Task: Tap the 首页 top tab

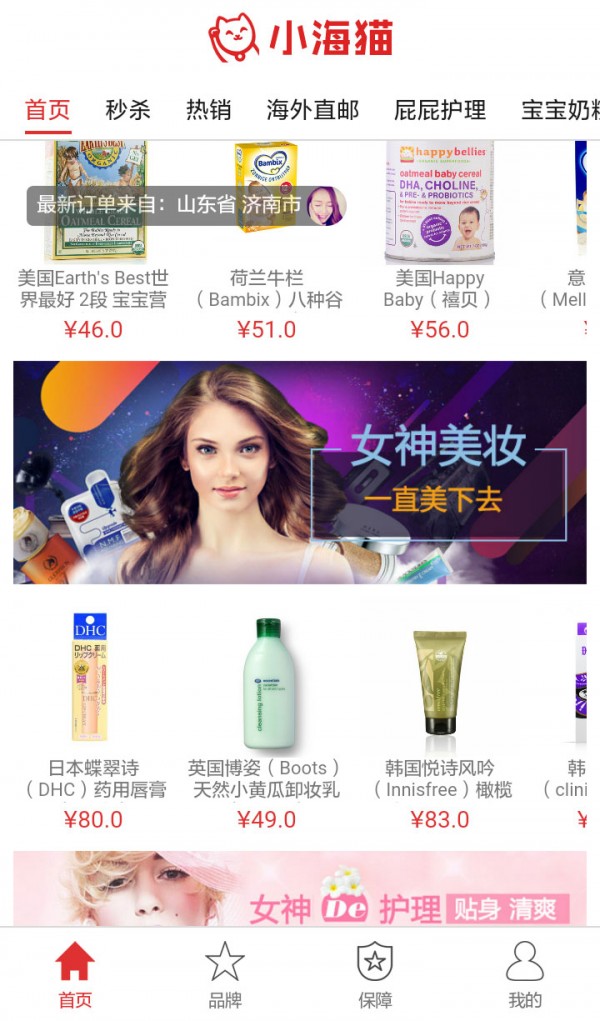Action: coord(48,110)
